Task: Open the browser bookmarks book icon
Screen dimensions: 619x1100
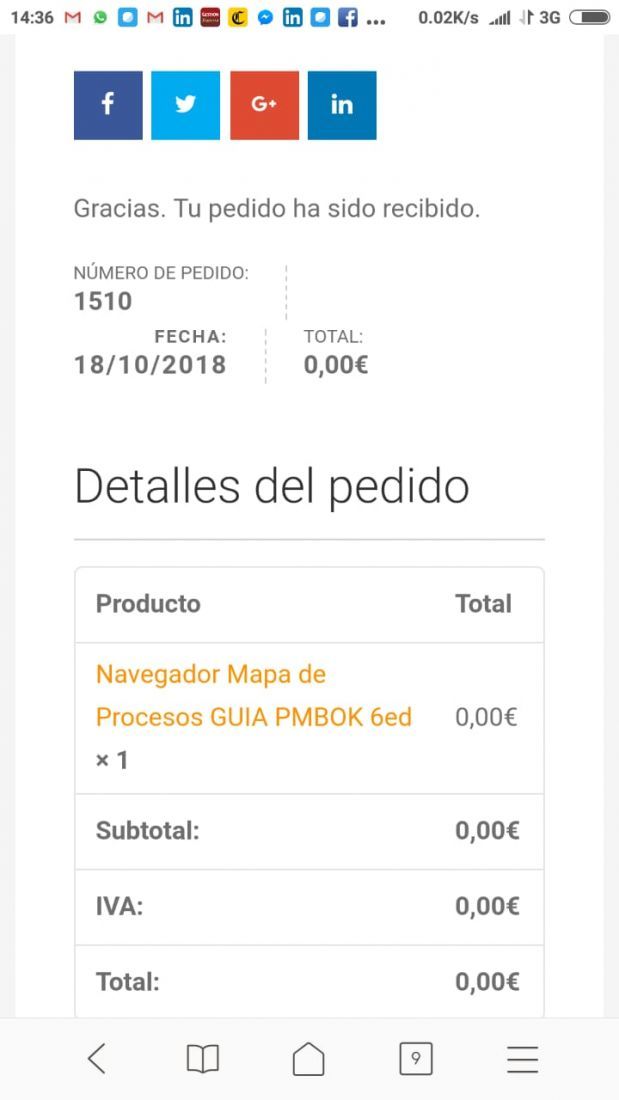Action: 203,1059
